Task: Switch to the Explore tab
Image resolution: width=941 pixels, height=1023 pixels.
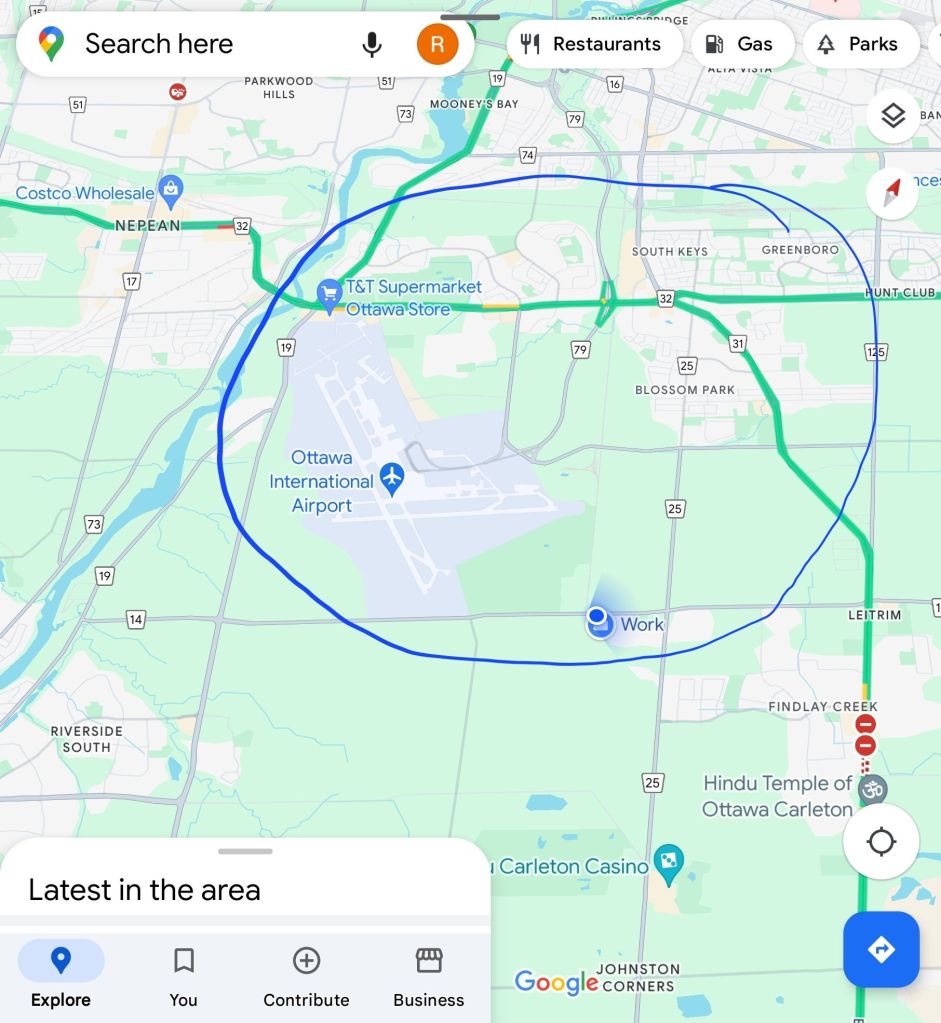Action: 61,974
